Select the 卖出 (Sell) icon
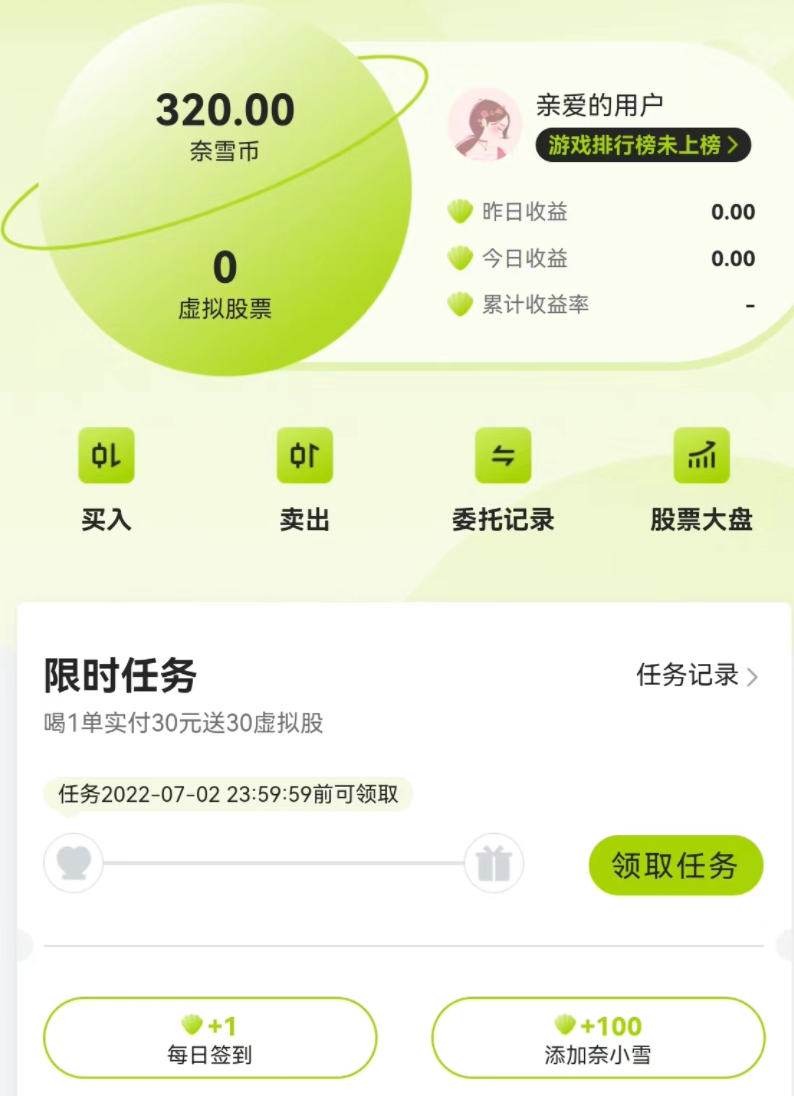This screenshot has height=1096, width=794. tap(304, 455)
